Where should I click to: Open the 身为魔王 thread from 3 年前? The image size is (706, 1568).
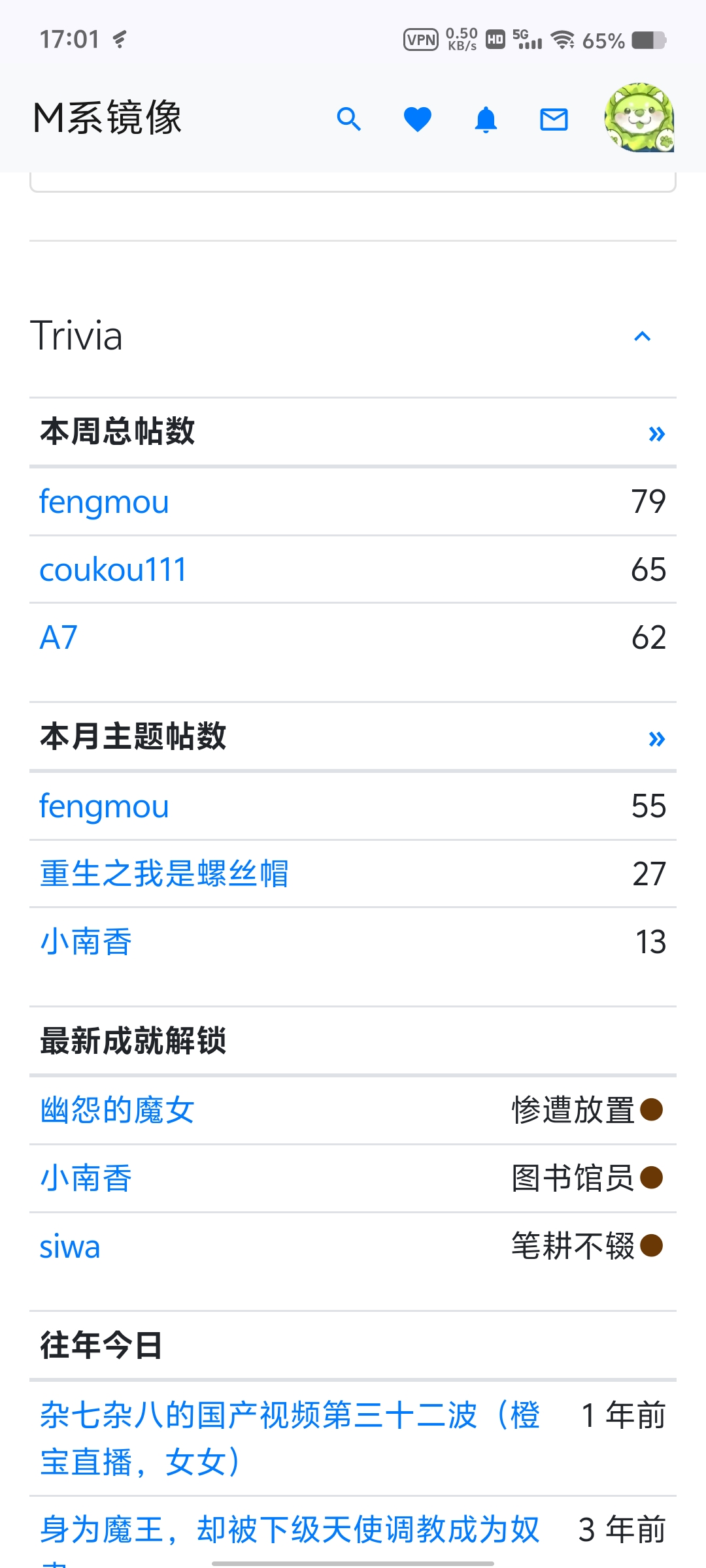point(290,1531)
